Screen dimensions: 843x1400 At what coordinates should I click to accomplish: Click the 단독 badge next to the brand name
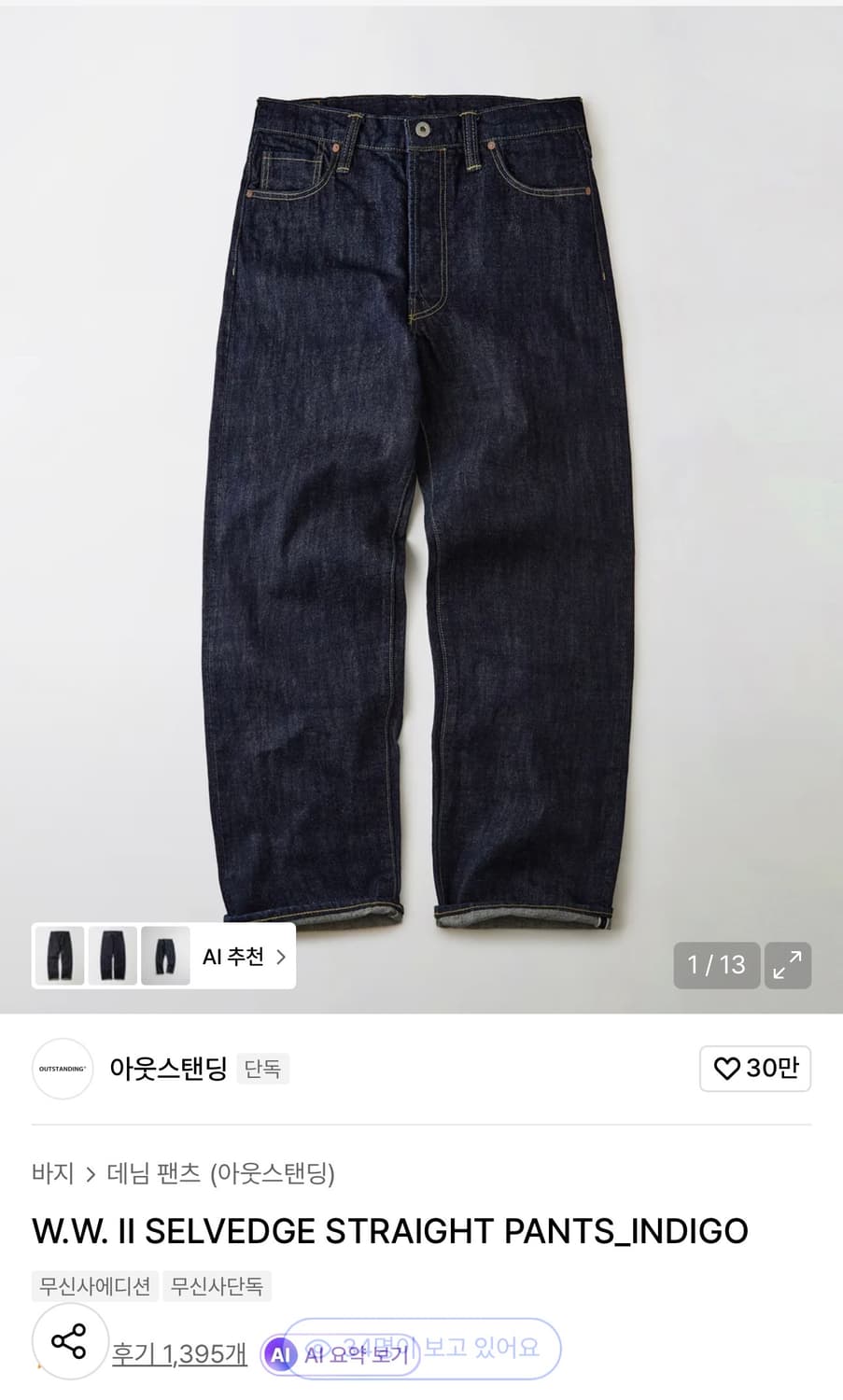(262, 1069)
